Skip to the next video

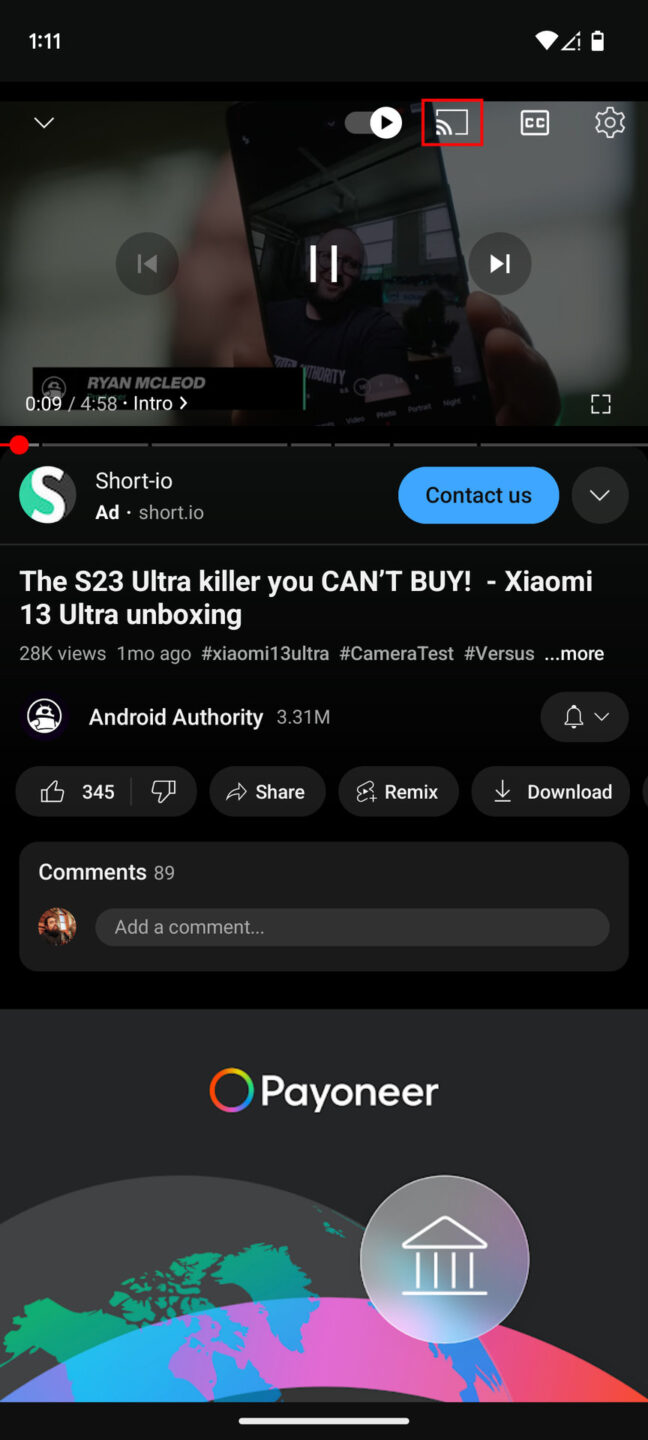coord(499,263)
